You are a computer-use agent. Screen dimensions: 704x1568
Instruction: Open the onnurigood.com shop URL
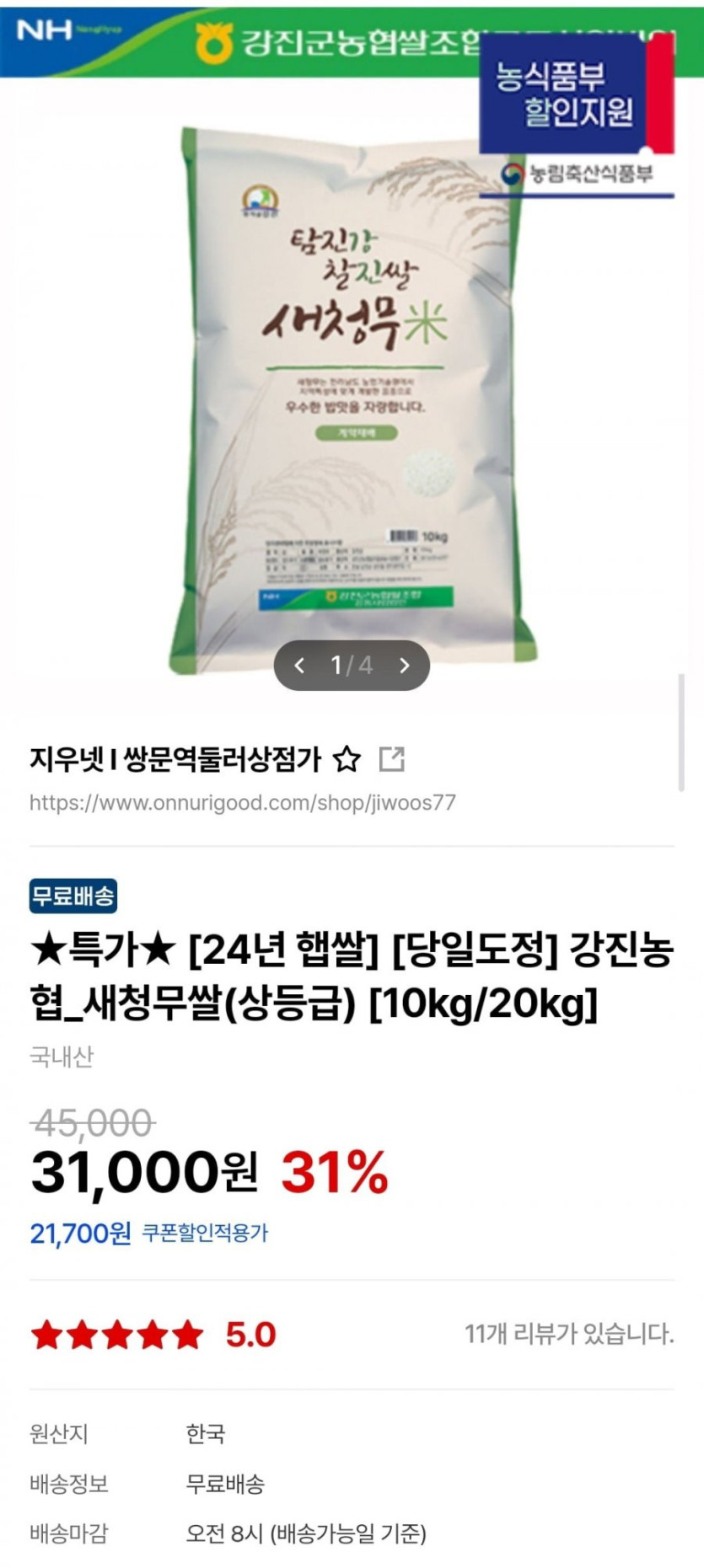242,803
